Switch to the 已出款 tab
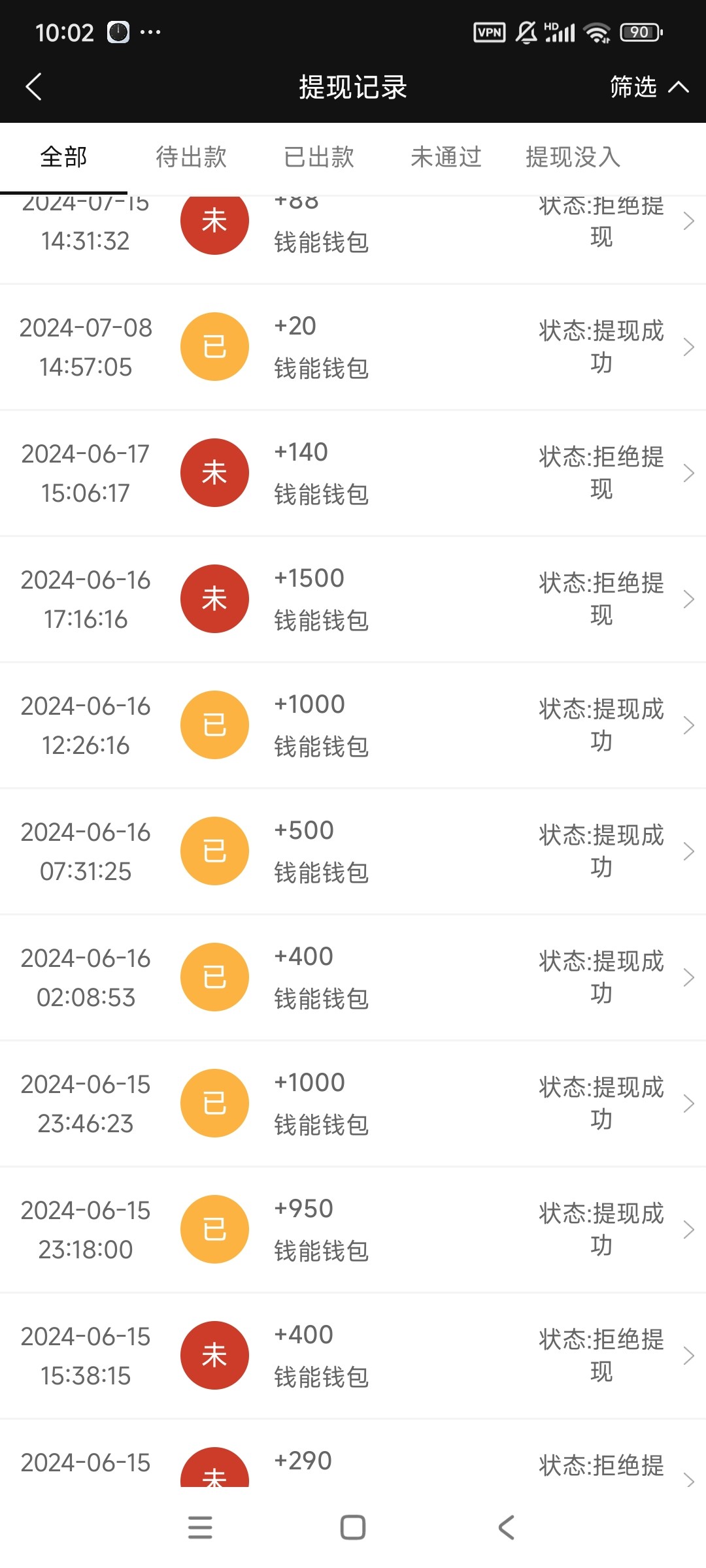Viewport: 706px width, 1568px height. pyautogui.click(x=318, y=157)
